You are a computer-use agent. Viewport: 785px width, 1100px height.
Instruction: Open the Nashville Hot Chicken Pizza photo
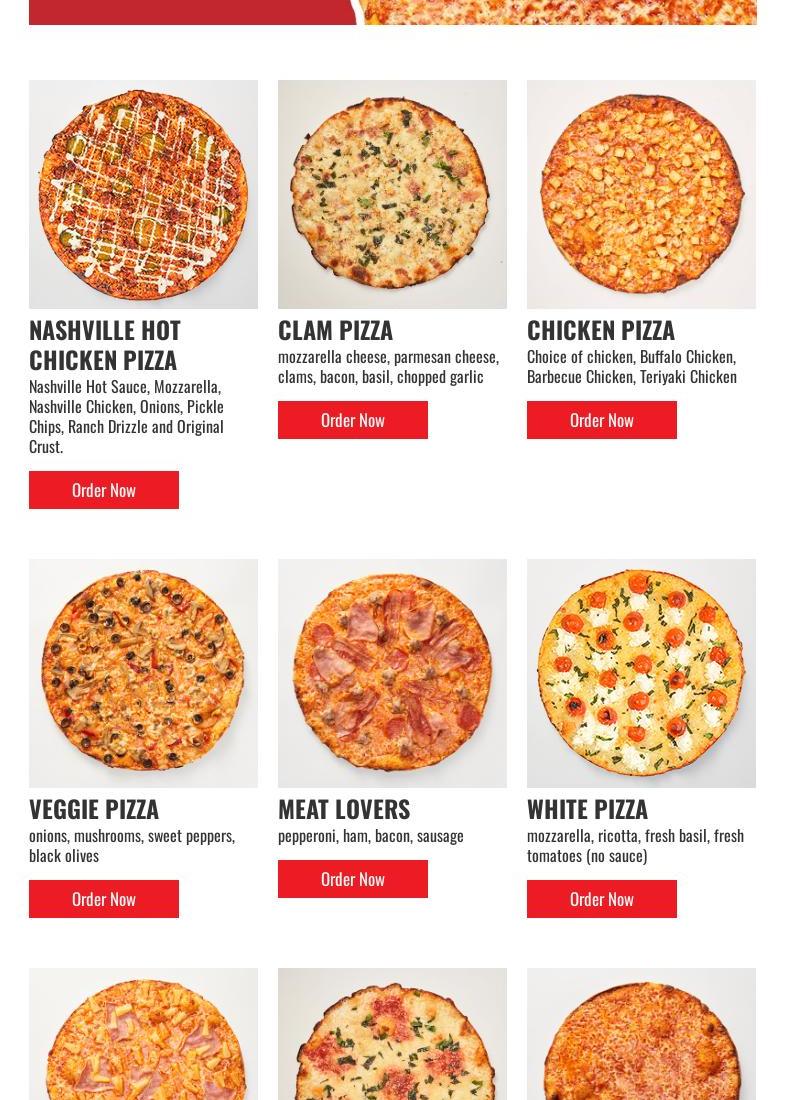coord(143,194)
